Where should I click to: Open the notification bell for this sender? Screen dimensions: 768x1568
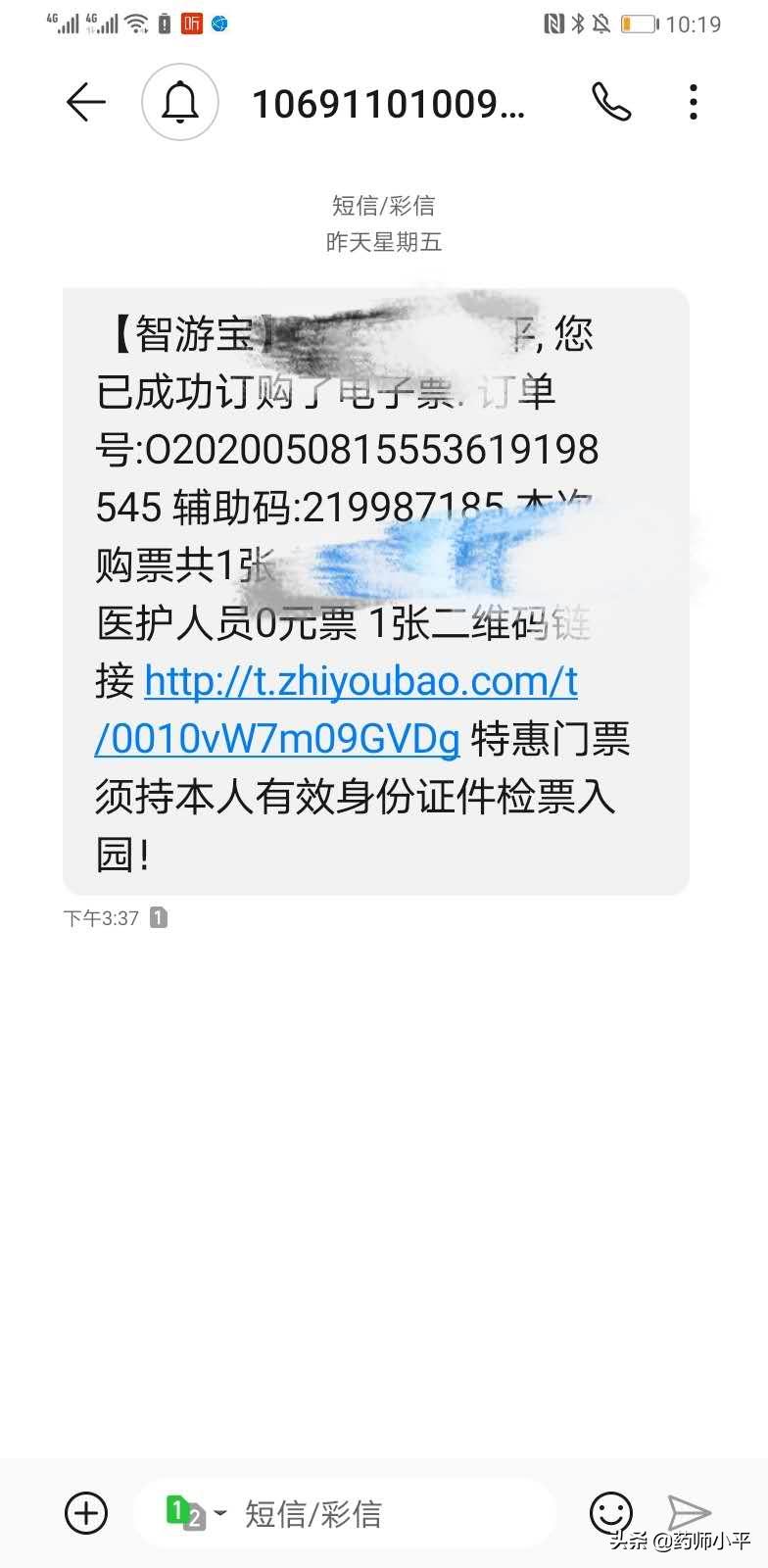pos(179,102)
